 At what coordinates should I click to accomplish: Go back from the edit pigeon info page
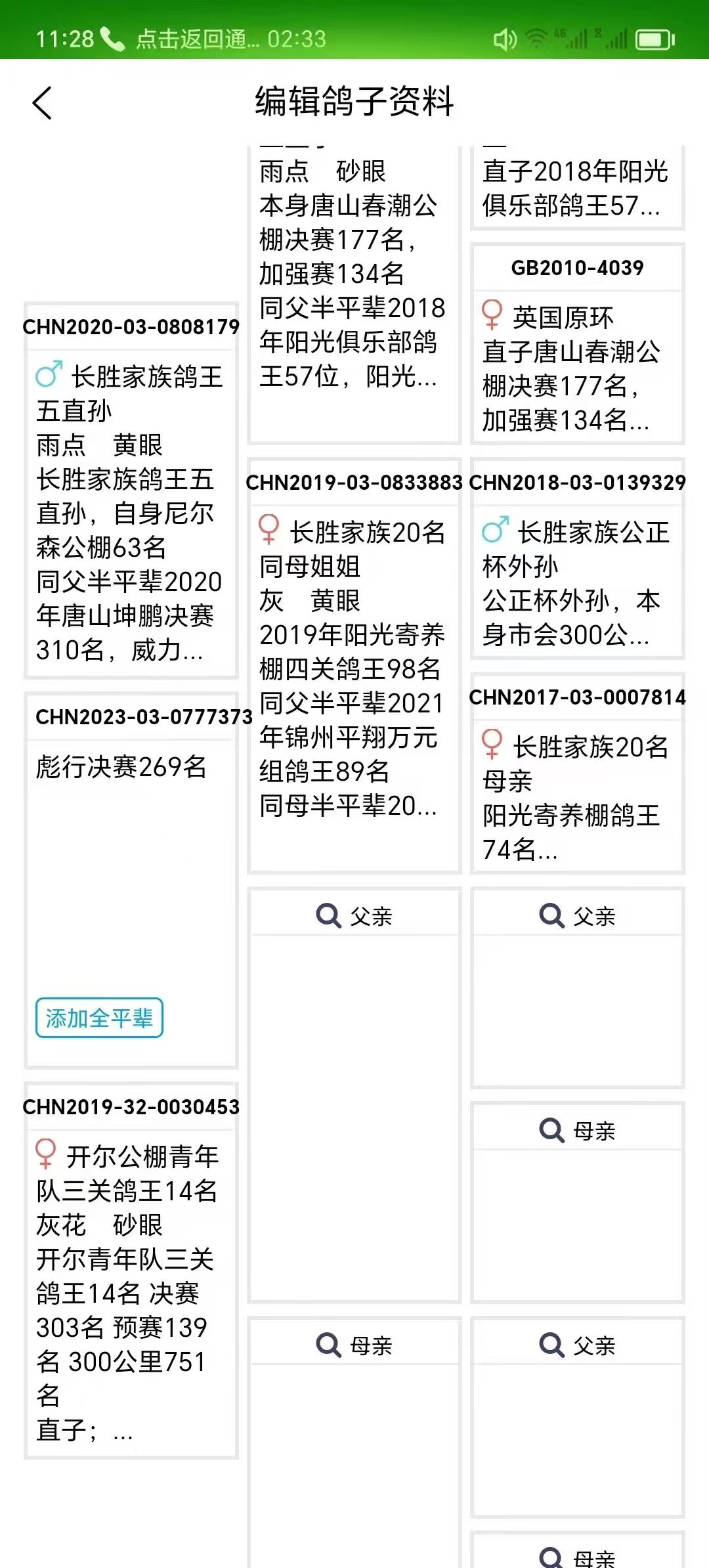point(42,103)
